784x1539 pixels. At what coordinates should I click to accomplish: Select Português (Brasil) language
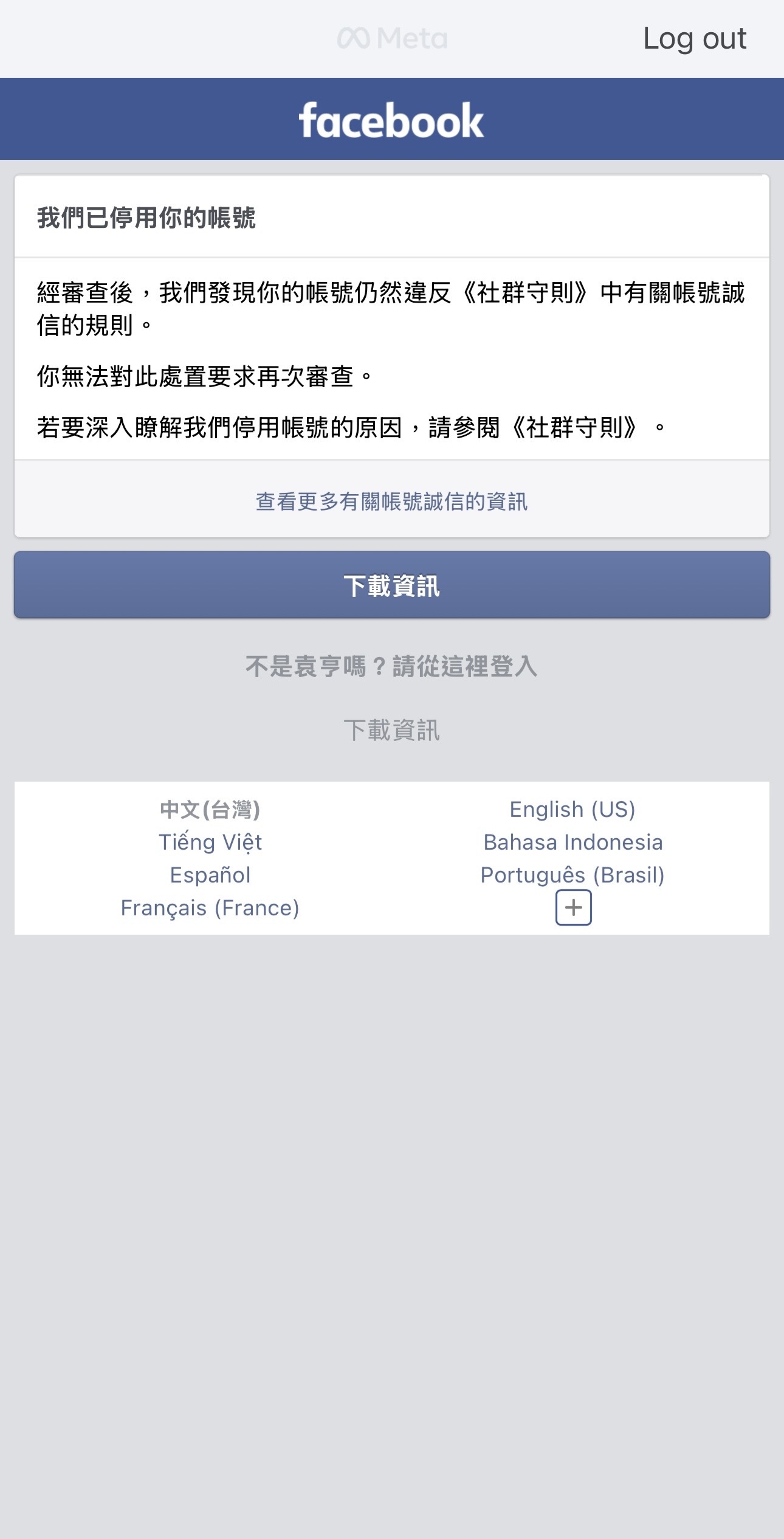coord(572,875)
